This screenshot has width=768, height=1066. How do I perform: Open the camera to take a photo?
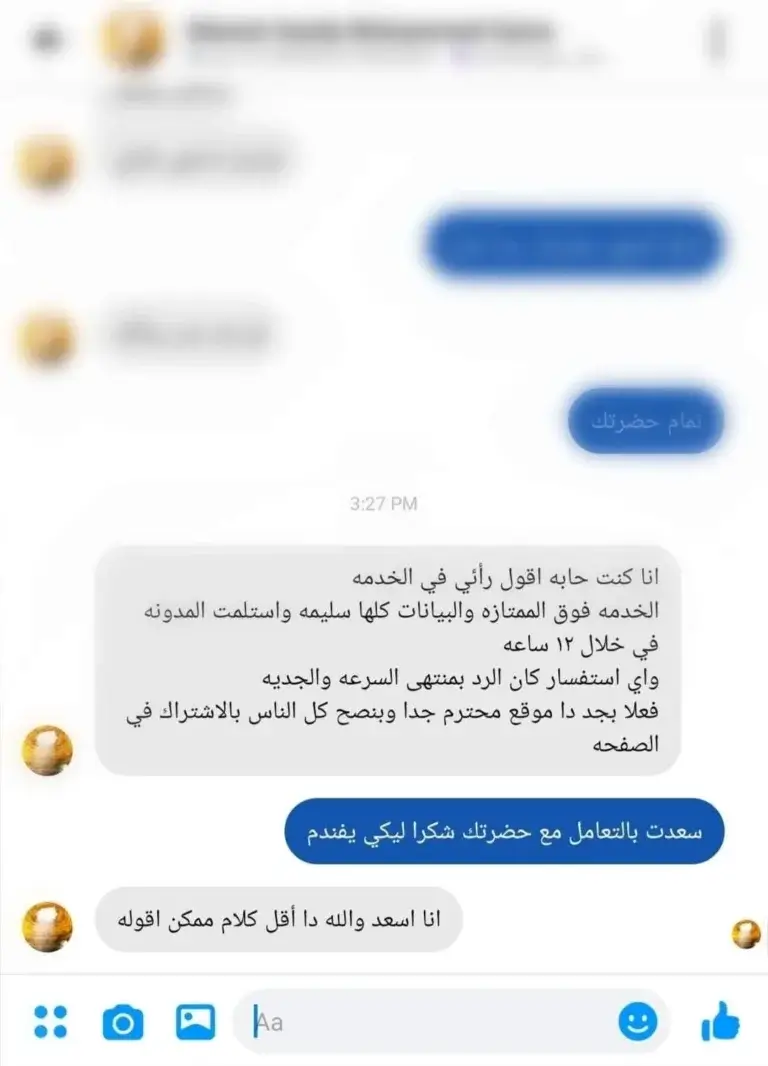[x=123, y=1022]
